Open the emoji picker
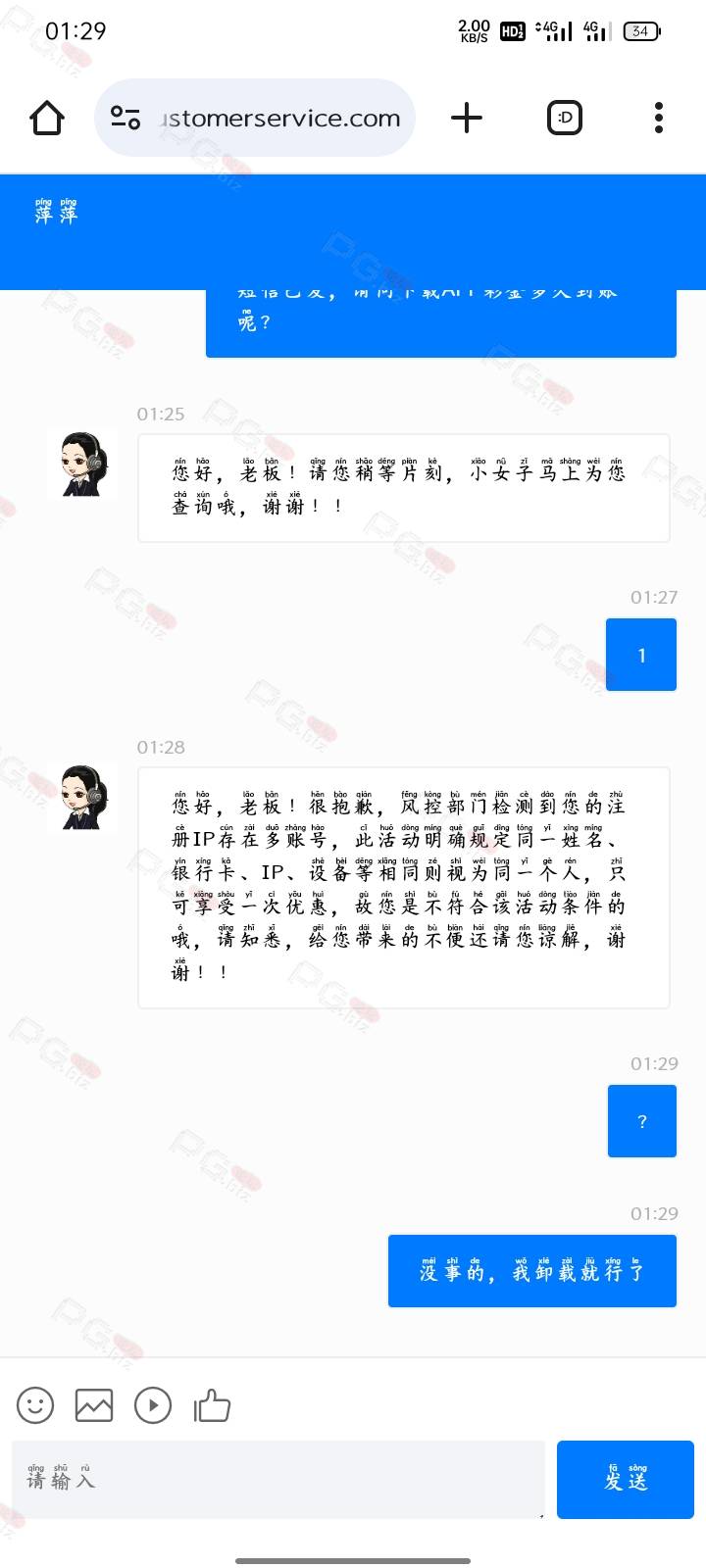 point(35,1405)
